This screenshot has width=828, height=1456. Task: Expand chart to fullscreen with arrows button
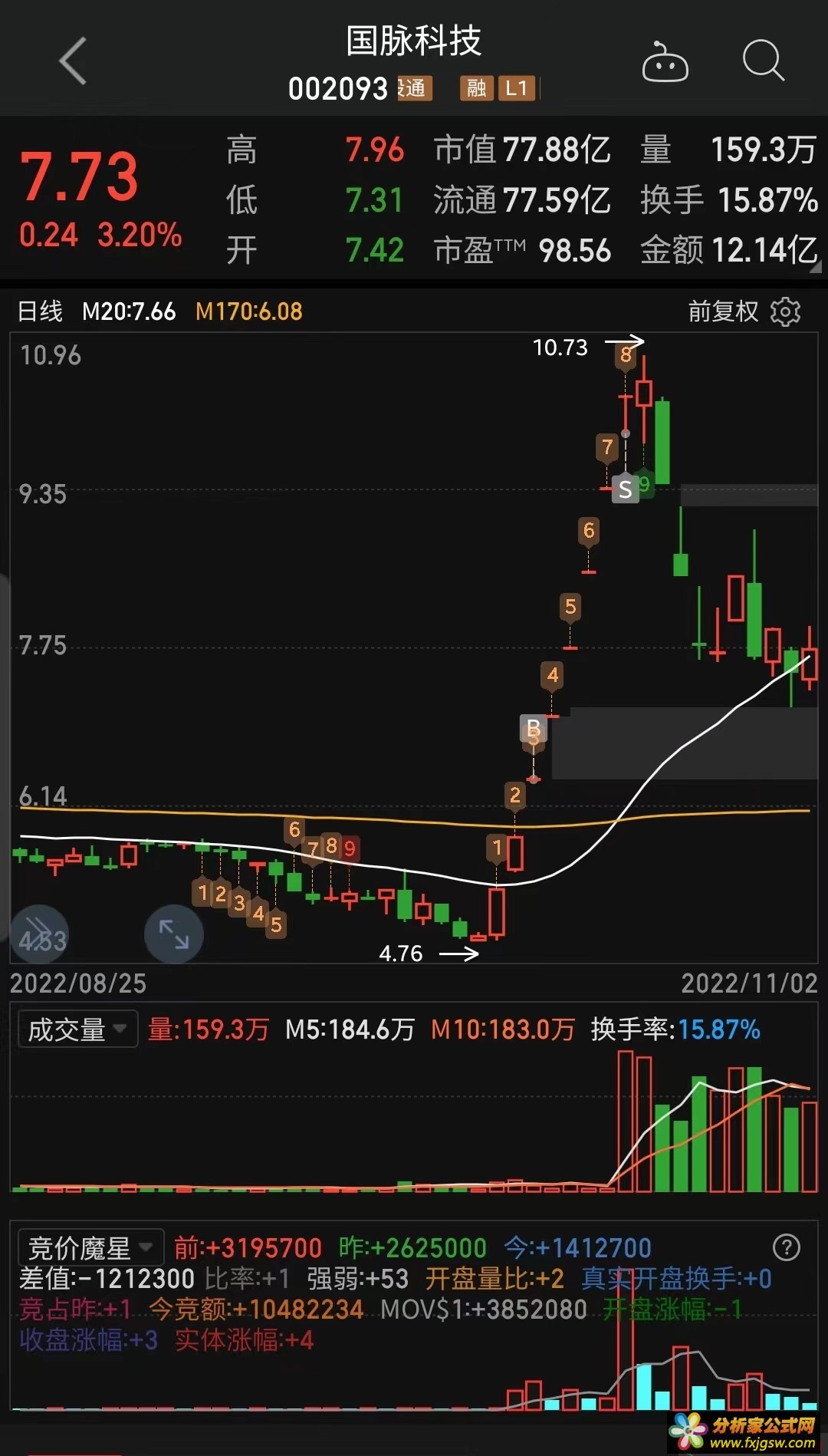[174, 934]
